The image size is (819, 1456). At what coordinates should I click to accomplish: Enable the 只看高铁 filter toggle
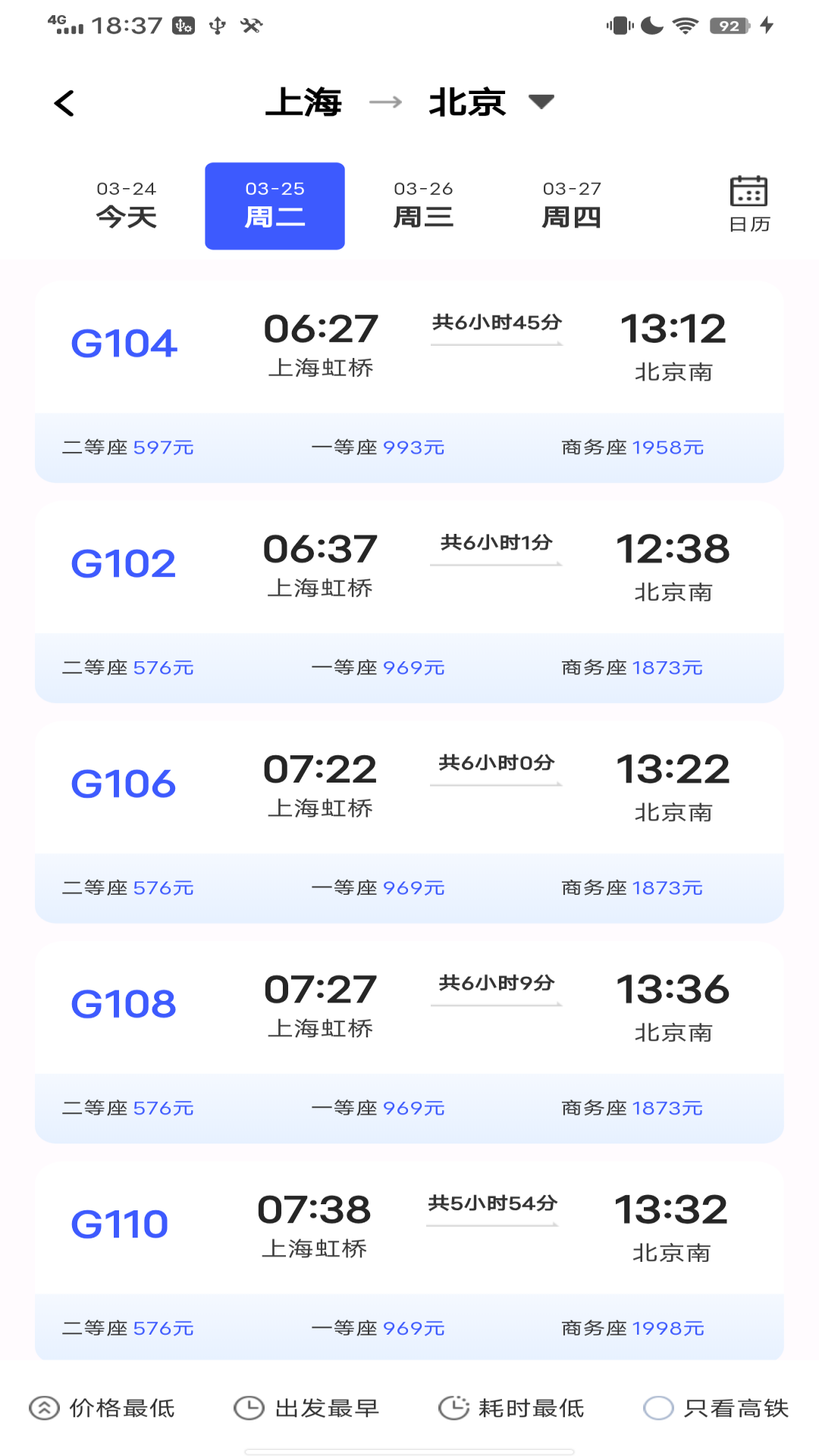coord(661,1408)
